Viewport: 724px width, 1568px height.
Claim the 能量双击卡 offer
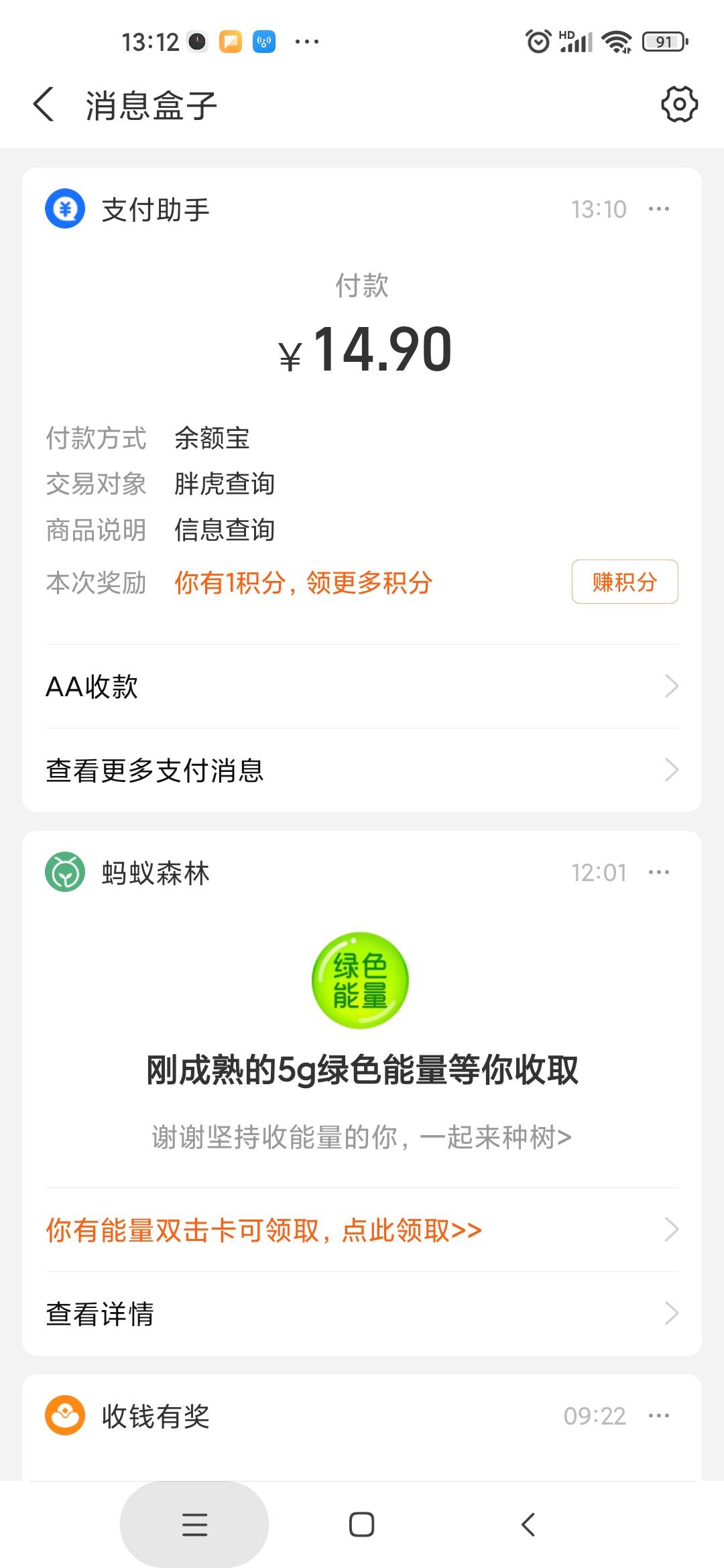[362, 1230]
